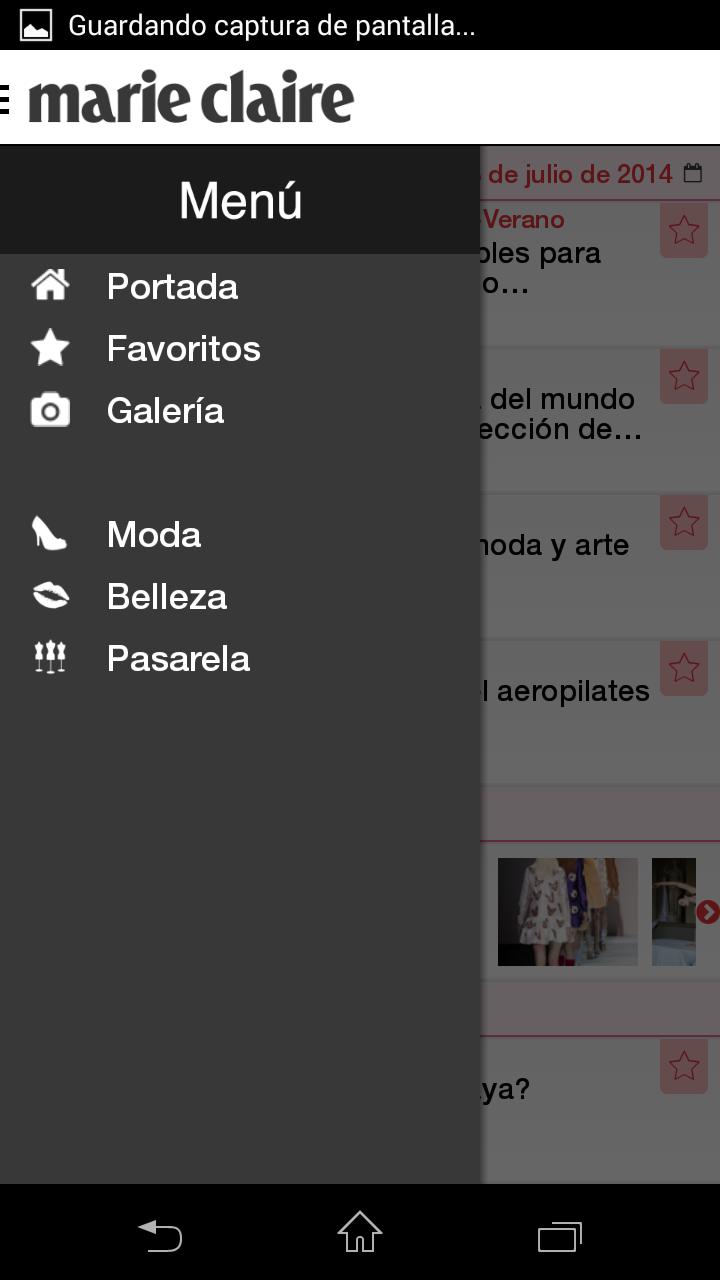Open the Portada menu item
This screenshot has width=720, height=1280.
point(172,287)
